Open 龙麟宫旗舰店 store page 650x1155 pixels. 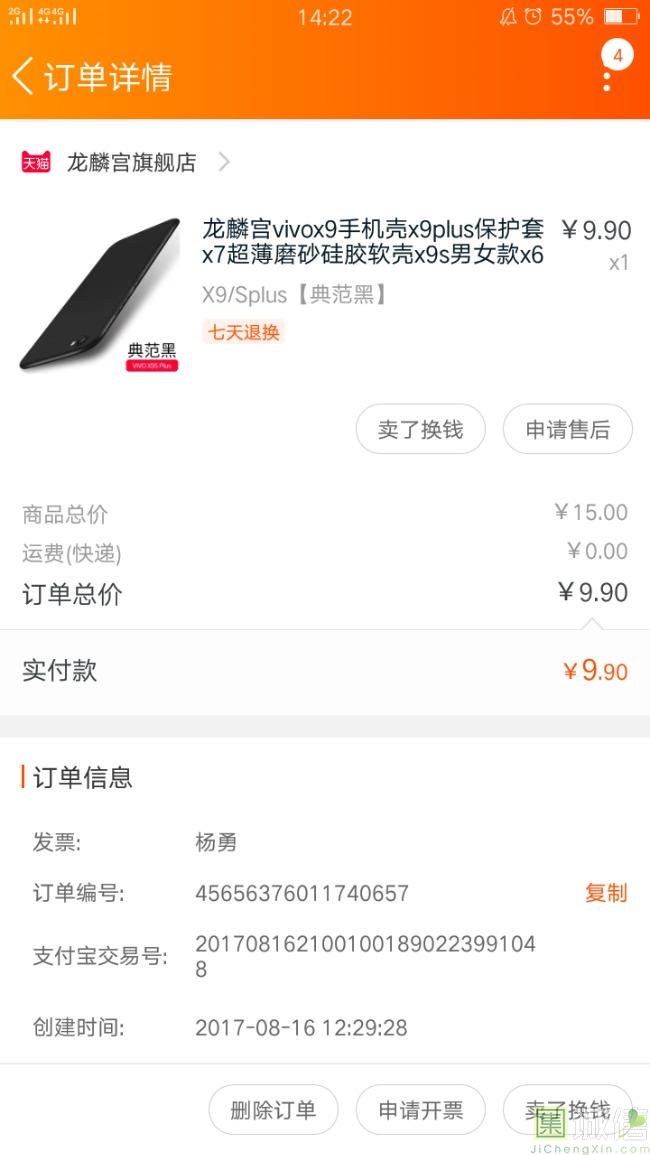pos(130,162)
